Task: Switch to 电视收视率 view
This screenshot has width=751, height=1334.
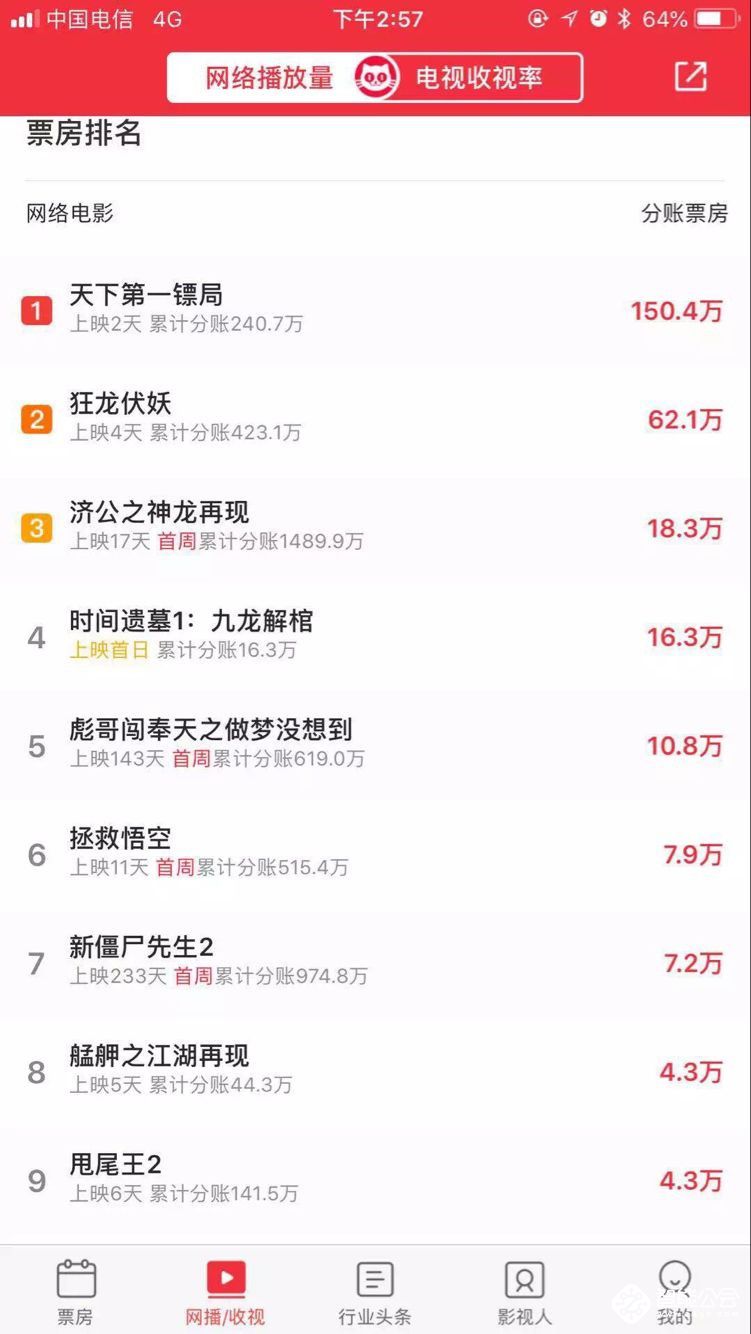Action: pos(482,78)
